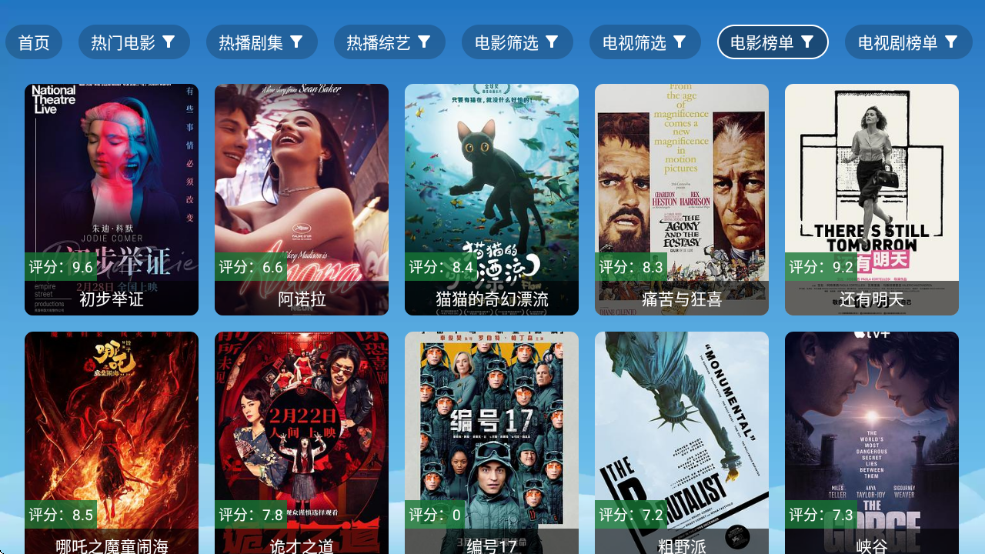This screenshot has width=985, height=554.
Task: Open the 编号17 movie
Action: (491, 442)
